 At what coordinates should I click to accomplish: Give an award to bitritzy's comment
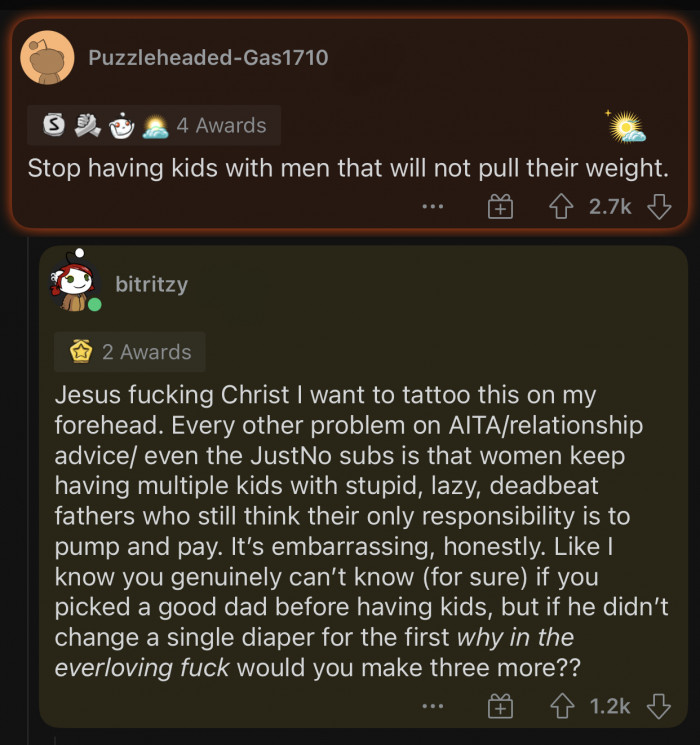(x=499, y=707)
